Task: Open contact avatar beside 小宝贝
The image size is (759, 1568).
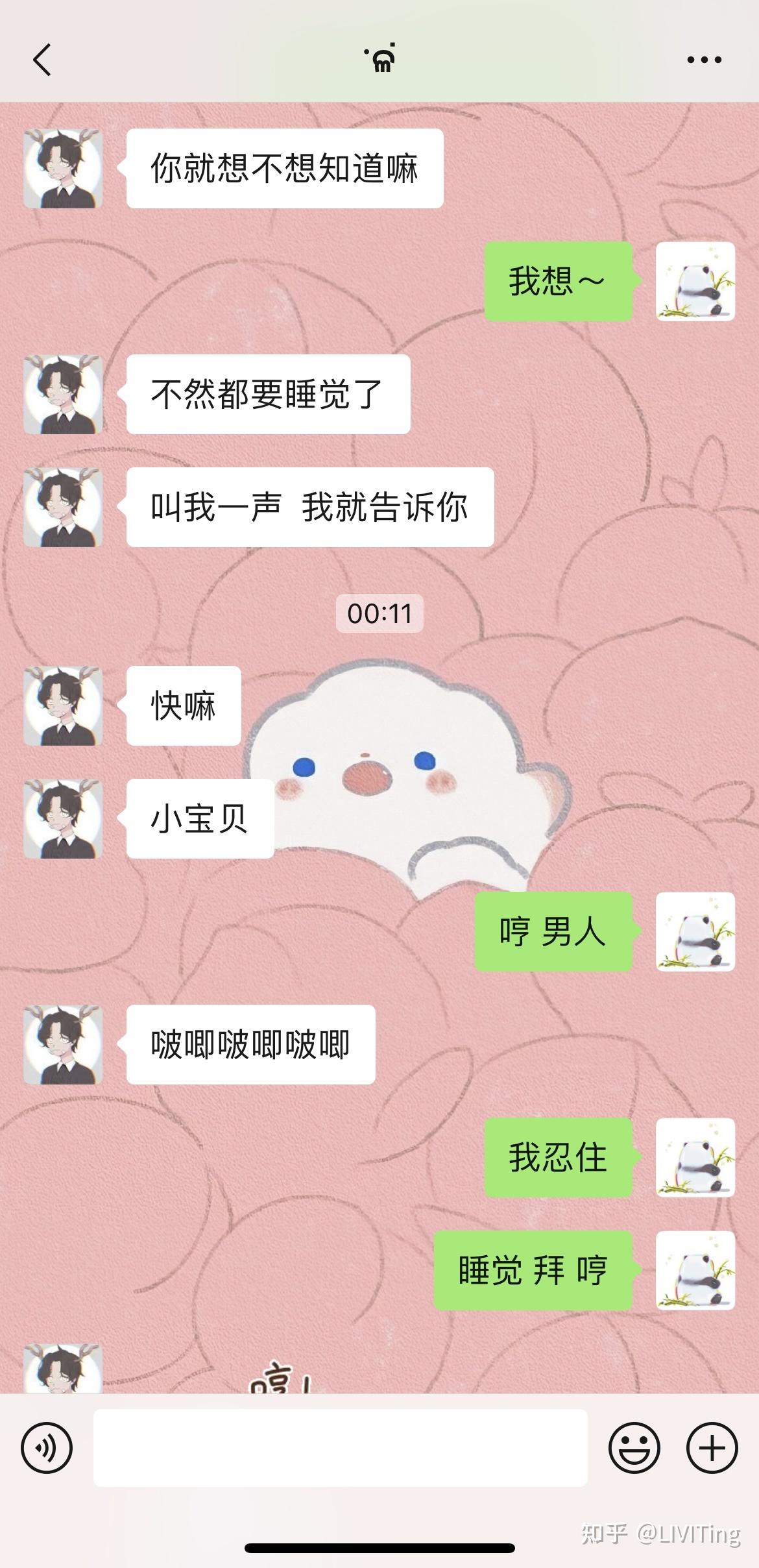Action: pyautogui.click(x=63, y=818)
